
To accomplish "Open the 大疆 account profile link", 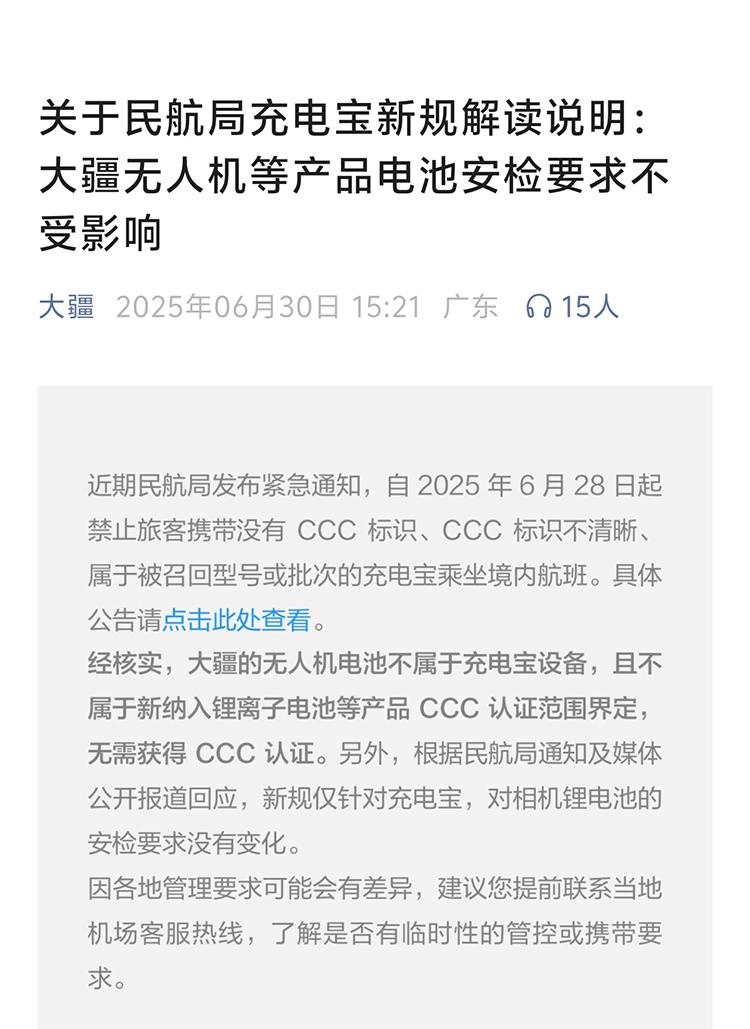I will (x=66, y=307).
